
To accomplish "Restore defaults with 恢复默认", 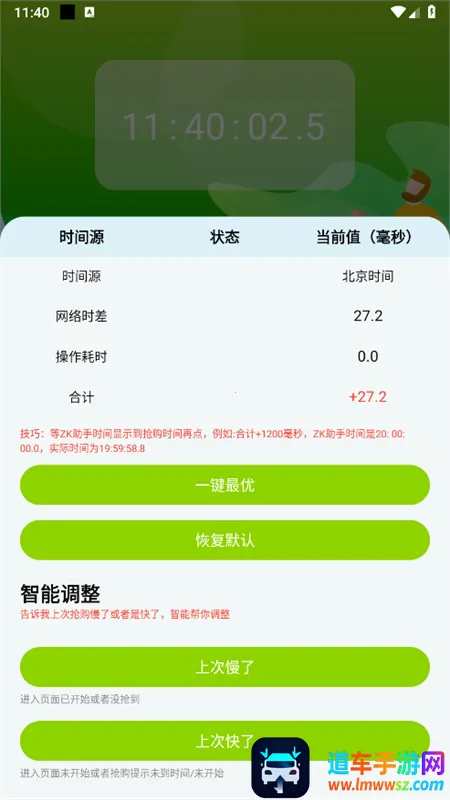I will [224, 540].
